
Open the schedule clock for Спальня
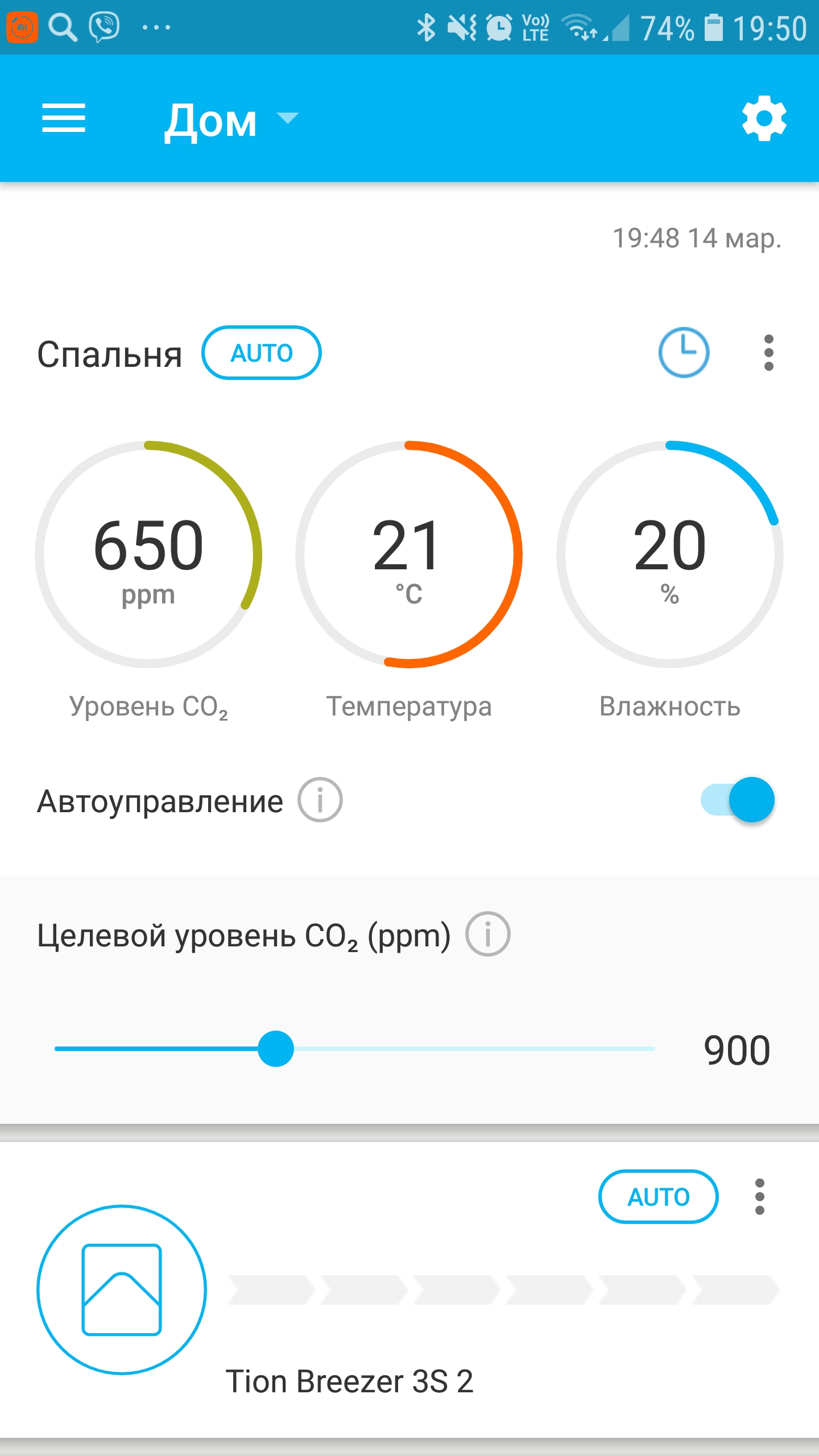point(684,352)
